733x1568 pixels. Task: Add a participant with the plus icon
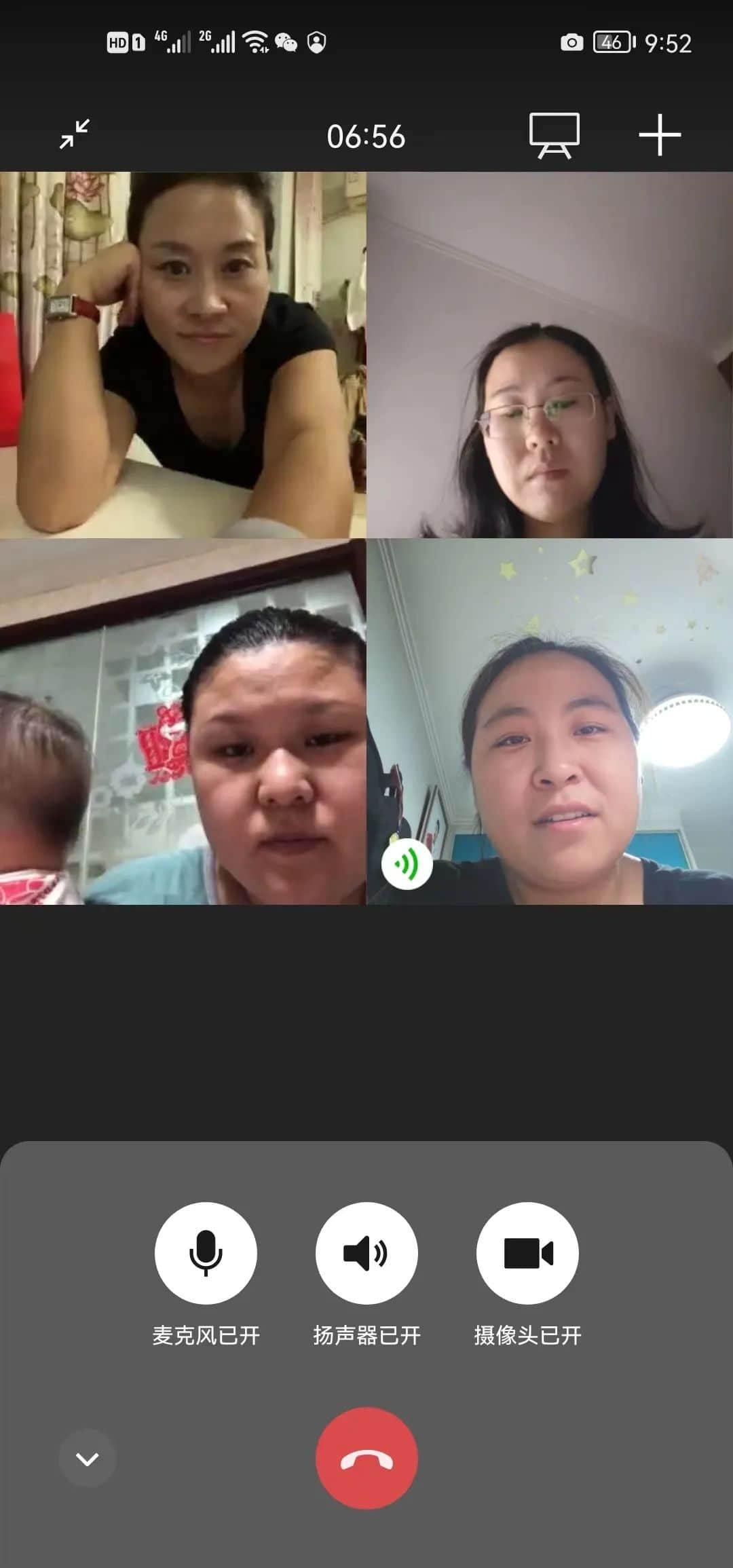[659, 135]
